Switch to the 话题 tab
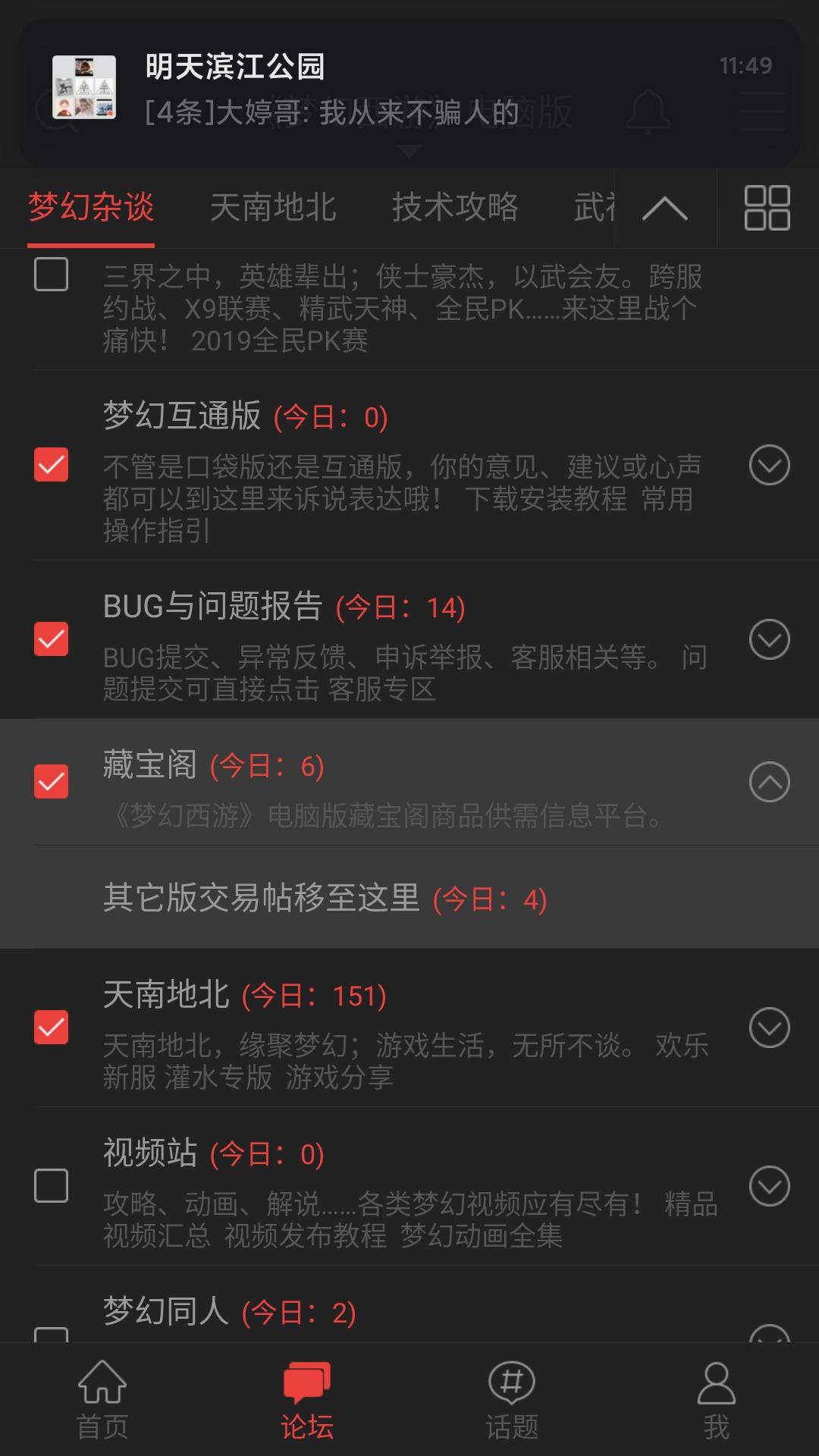Screen dimensions: 819x1456 512,1400
